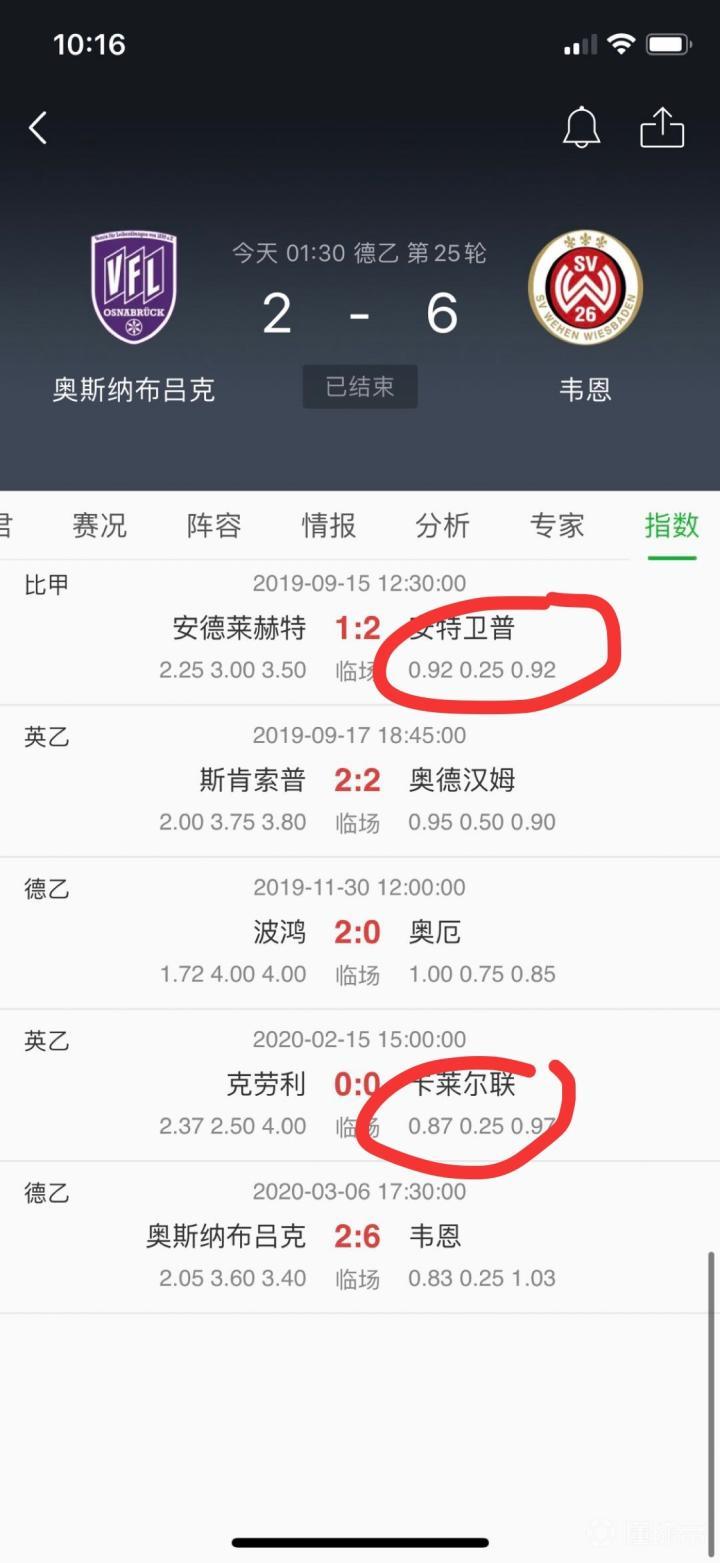The width and height of the screenshot is (720, 1563).
Task: Open the match notification bell
Action: 581,128
